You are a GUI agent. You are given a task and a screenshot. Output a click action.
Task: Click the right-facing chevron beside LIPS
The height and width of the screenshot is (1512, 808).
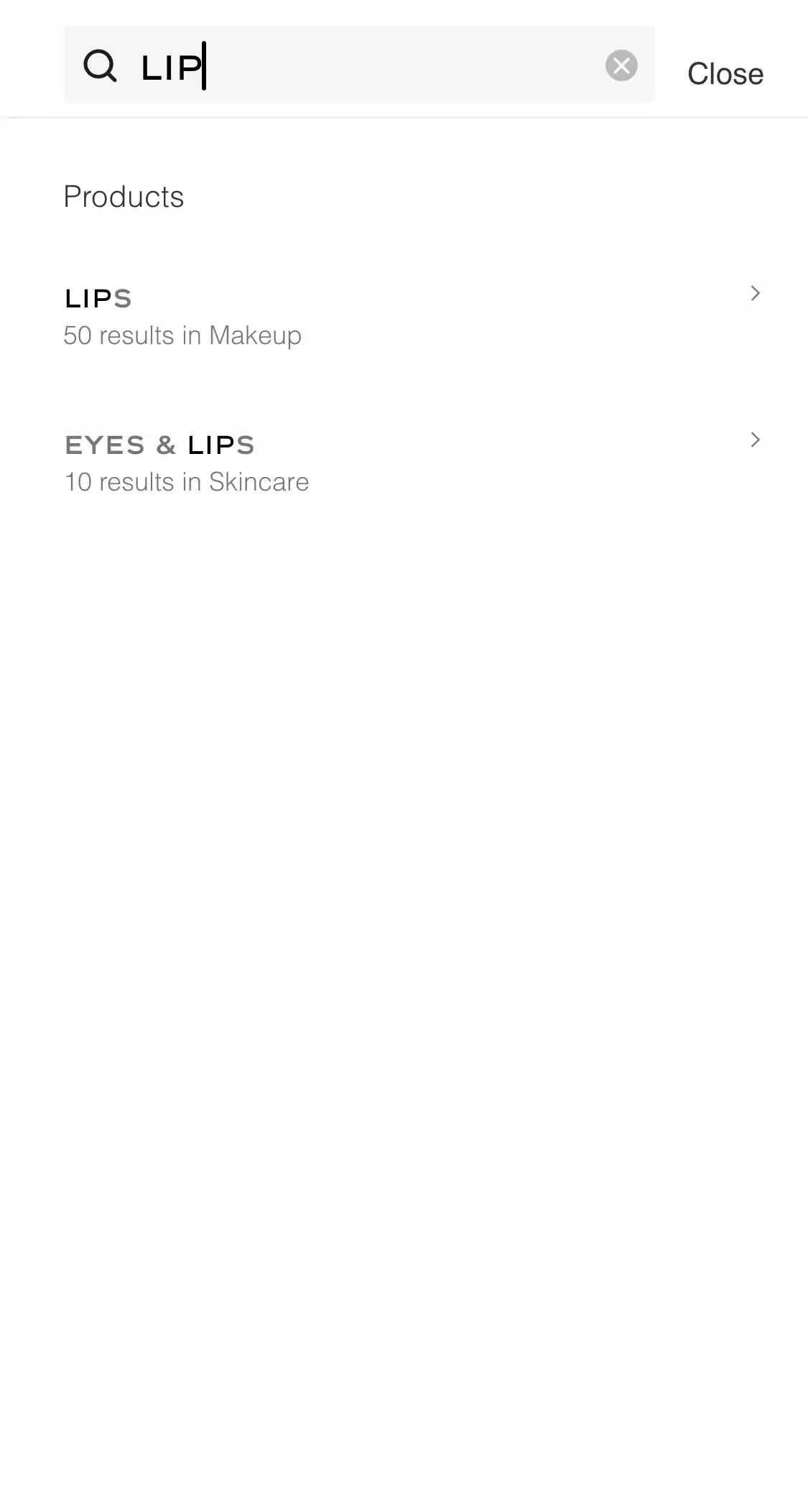pyautogui.click(x=754, y=293)
